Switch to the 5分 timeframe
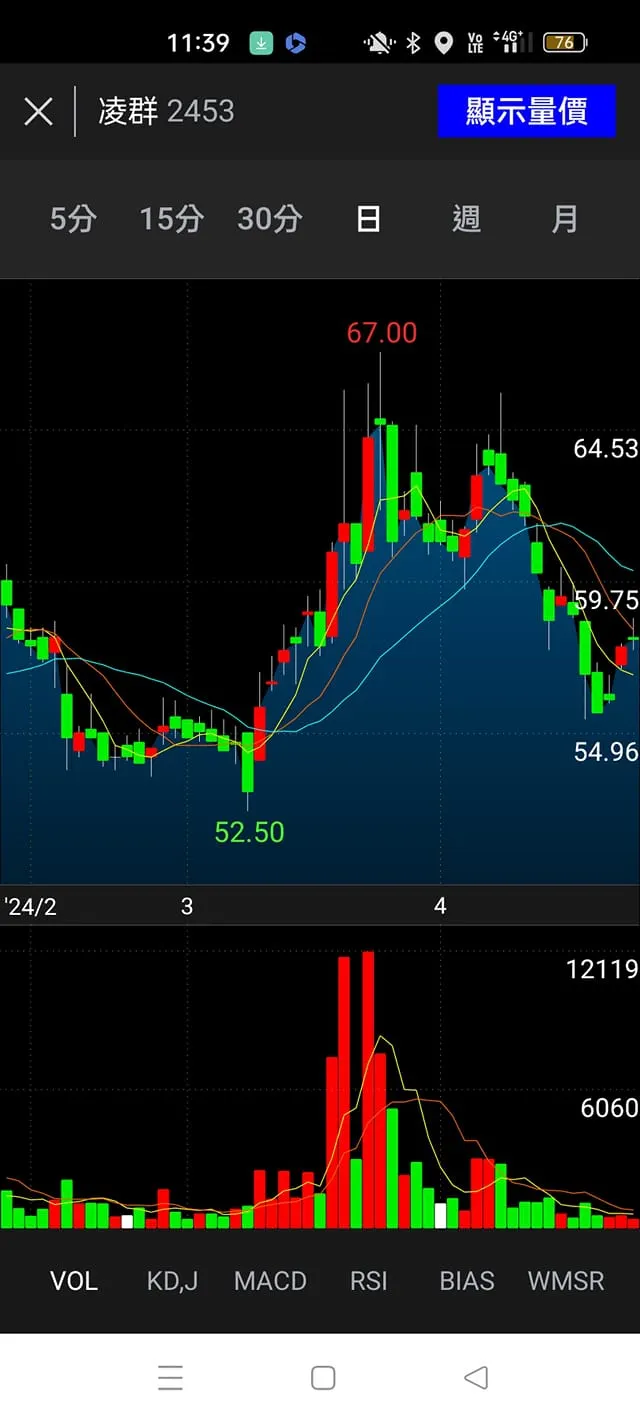The image size is (640, 1422). point(73,219)
